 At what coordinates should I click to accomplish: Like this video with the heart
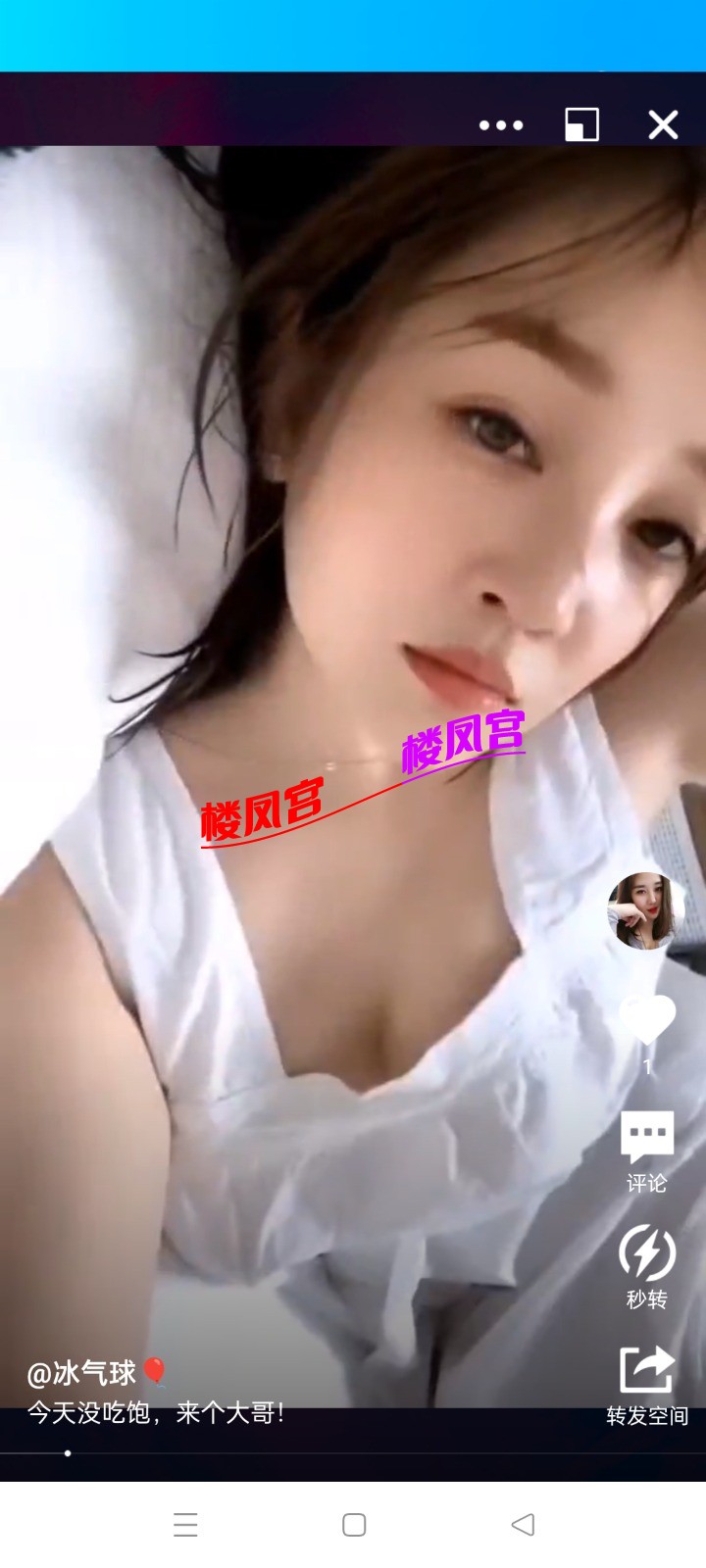(647, 1021)
